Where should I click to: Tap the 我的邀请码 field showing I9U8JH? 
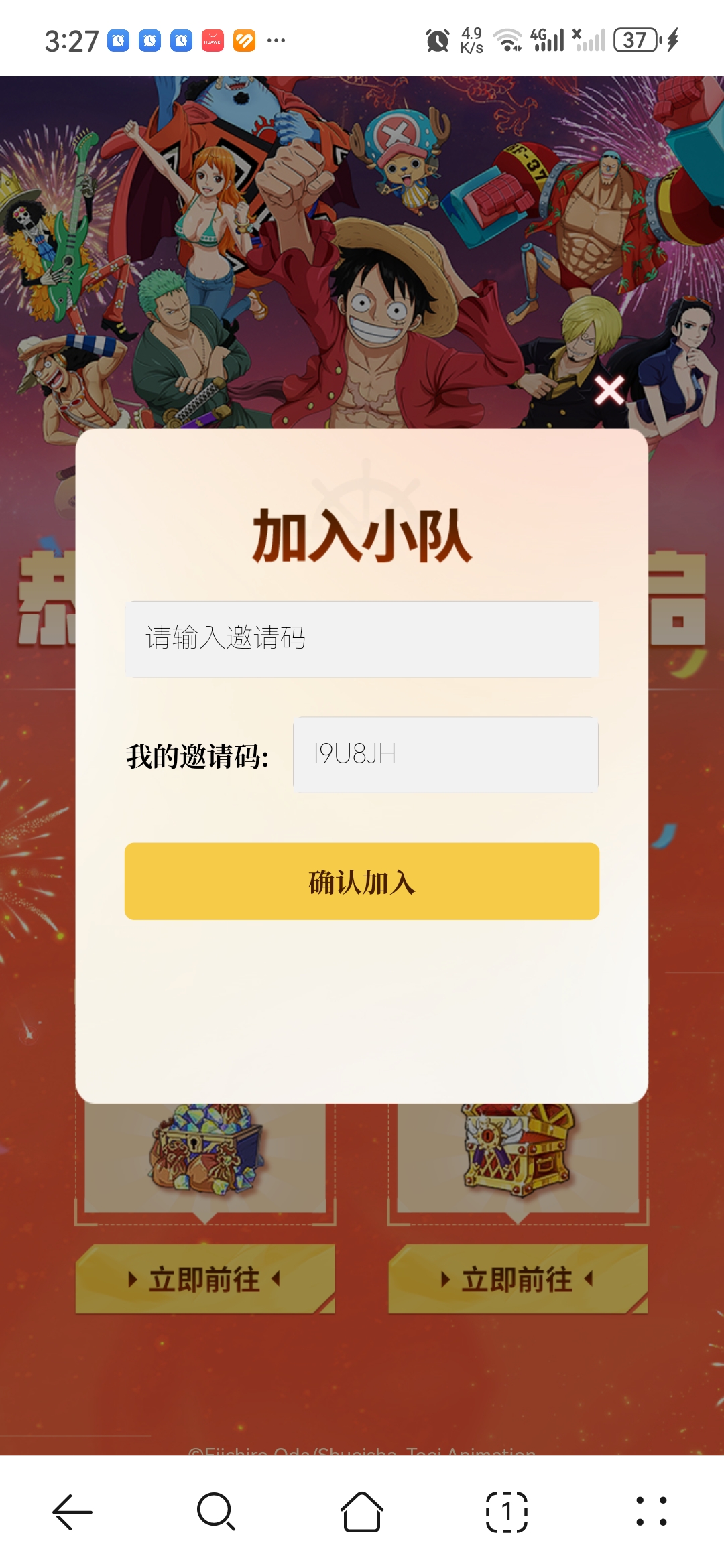click(445, 755)
